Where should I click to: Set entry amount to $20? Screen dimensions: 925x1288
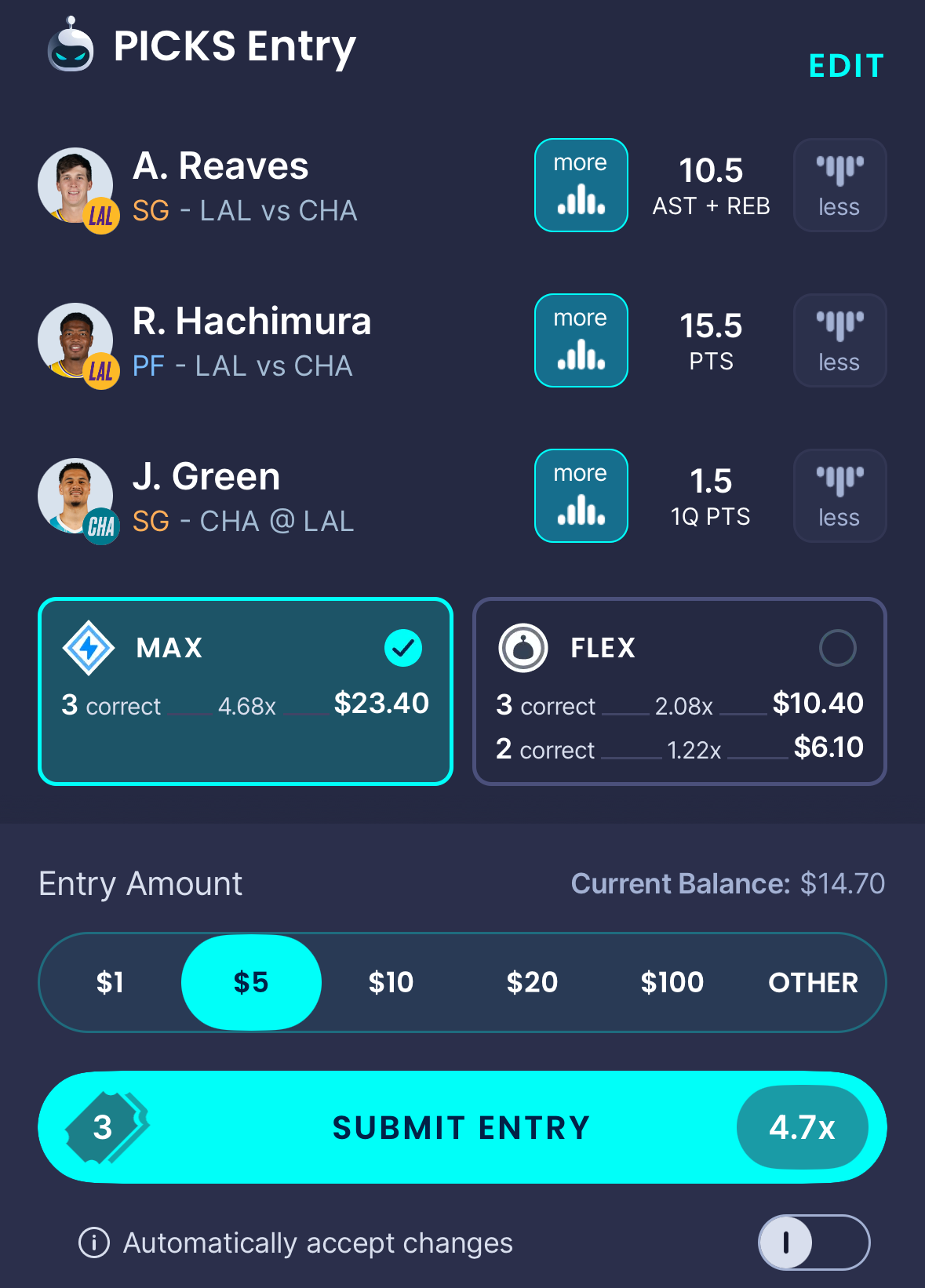pos(532,982)
